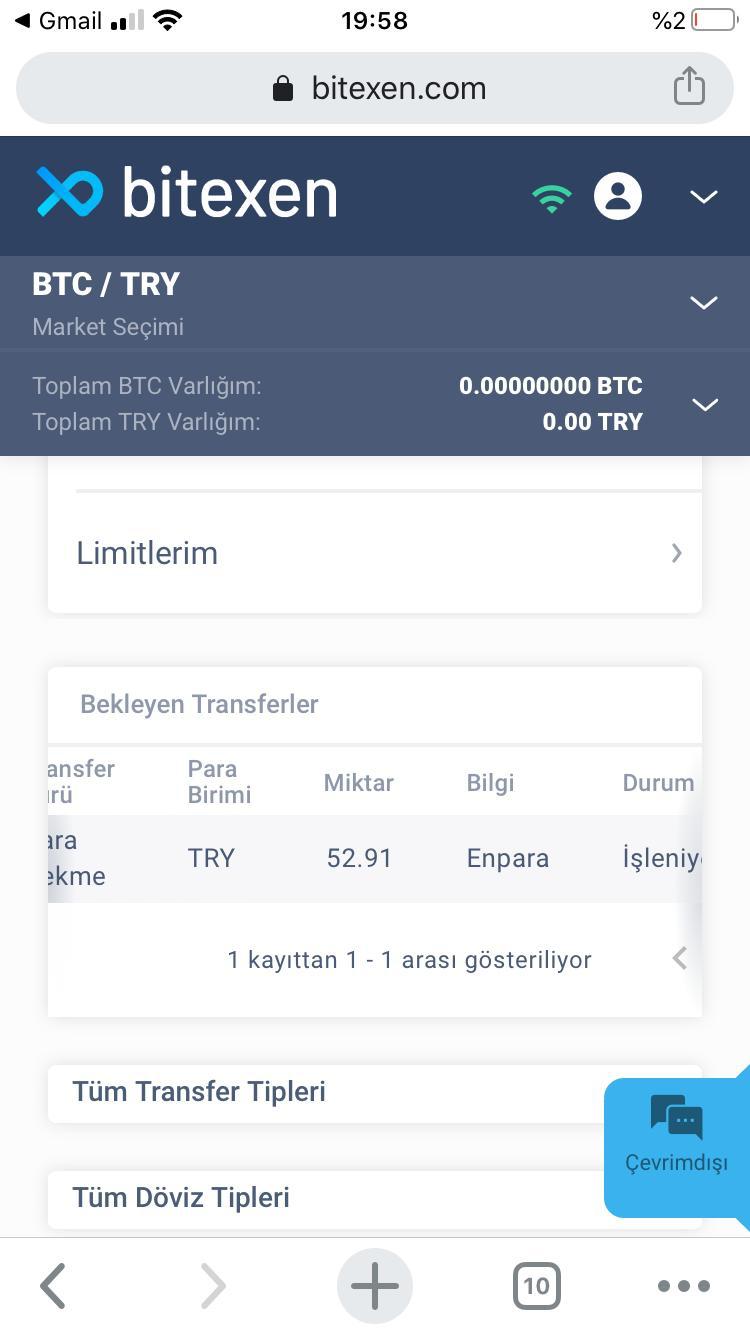Go back in the browser
750x1334 pixels.
coord(53,1286)
